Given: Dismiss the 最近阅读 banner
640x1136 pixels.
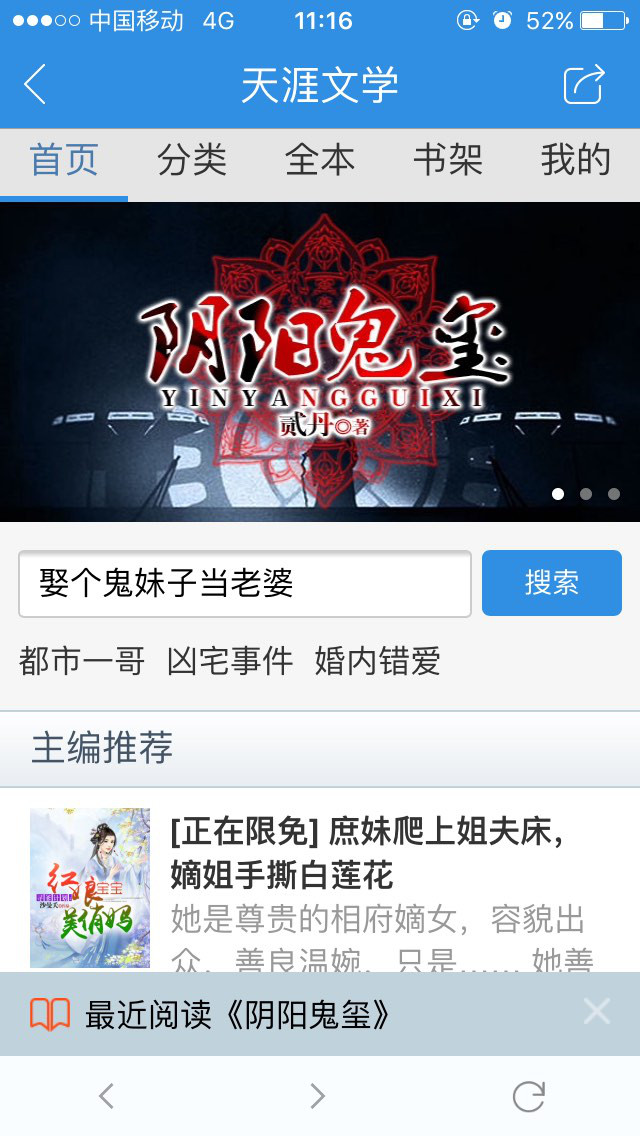Looking at the screenshot, I should tap(597, 1012).
